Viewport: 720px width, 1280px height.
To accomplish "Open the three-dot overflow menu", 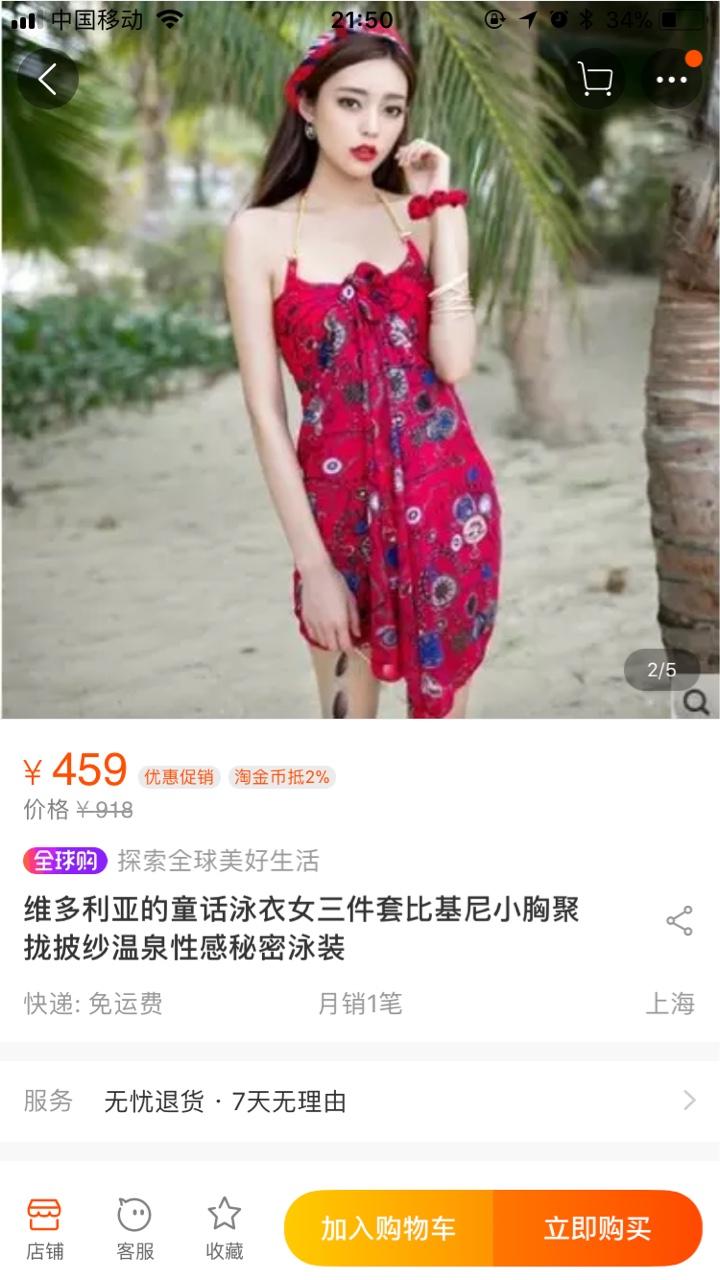I will pyautogui.click(x=671, y=78).
